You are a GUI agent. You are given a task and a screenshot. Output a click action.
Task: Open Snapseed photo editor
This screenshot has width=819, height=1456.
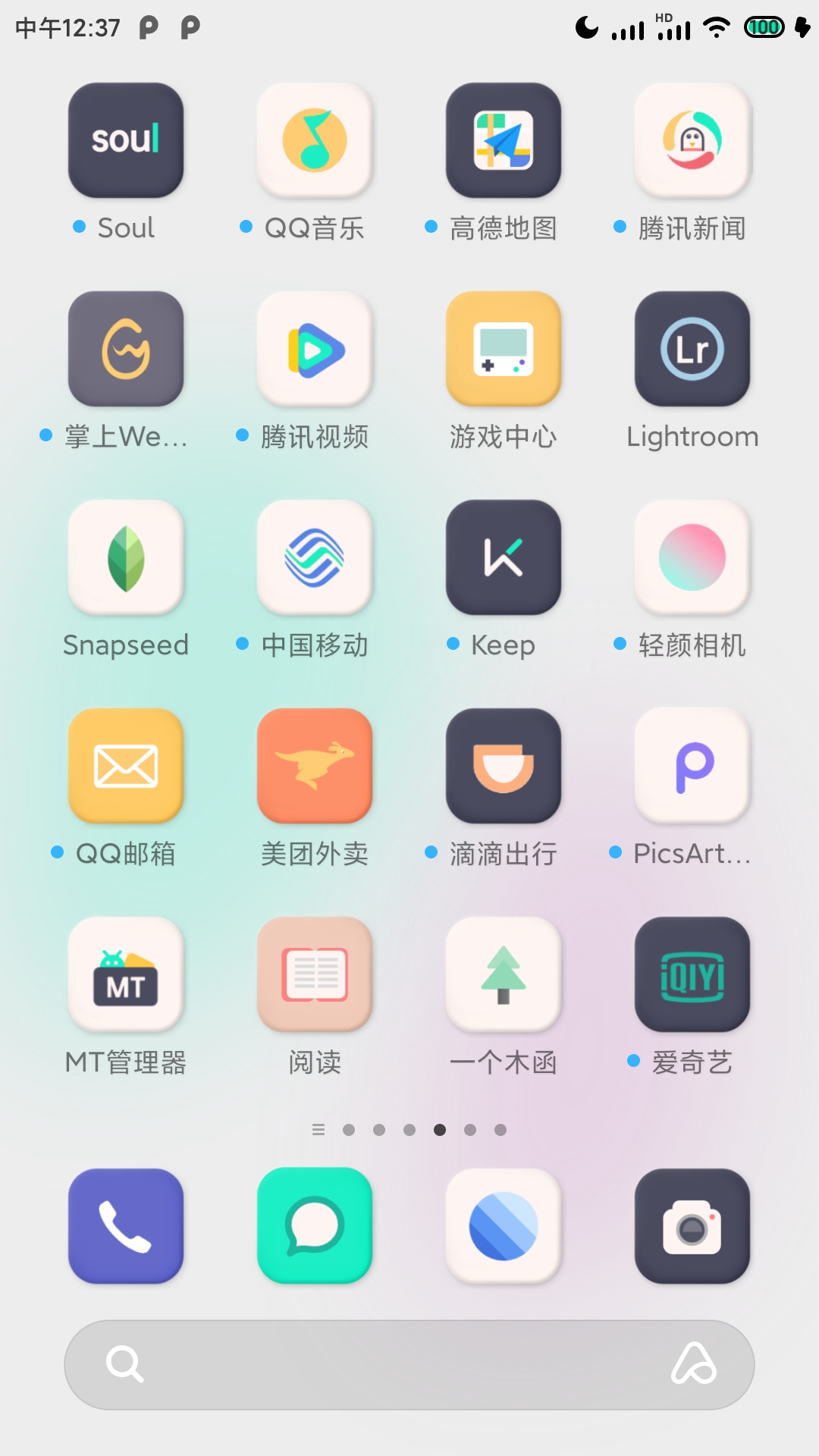tap(126, 557)
